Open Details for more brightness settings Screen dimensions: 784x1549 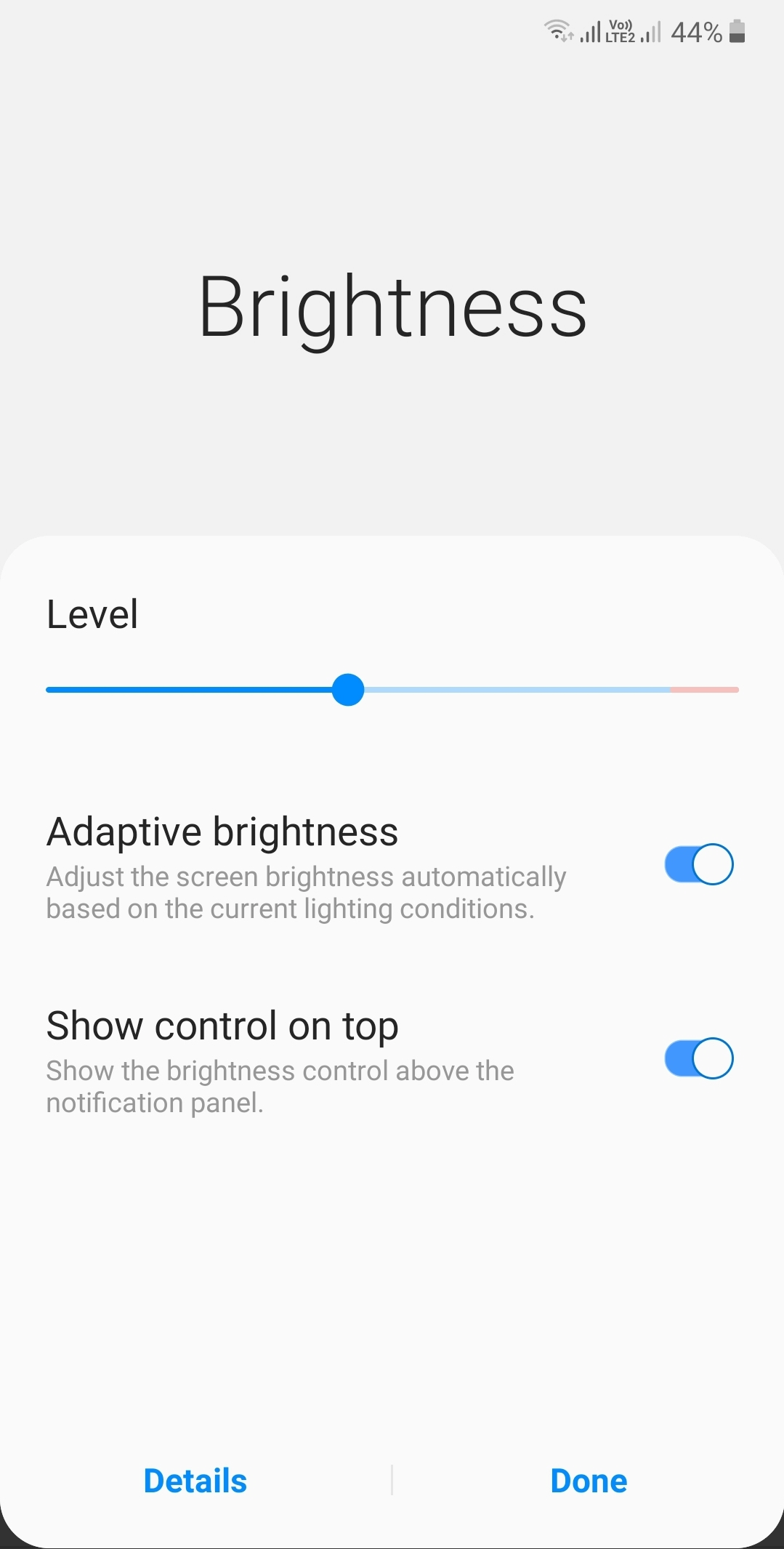[195, 1480]
